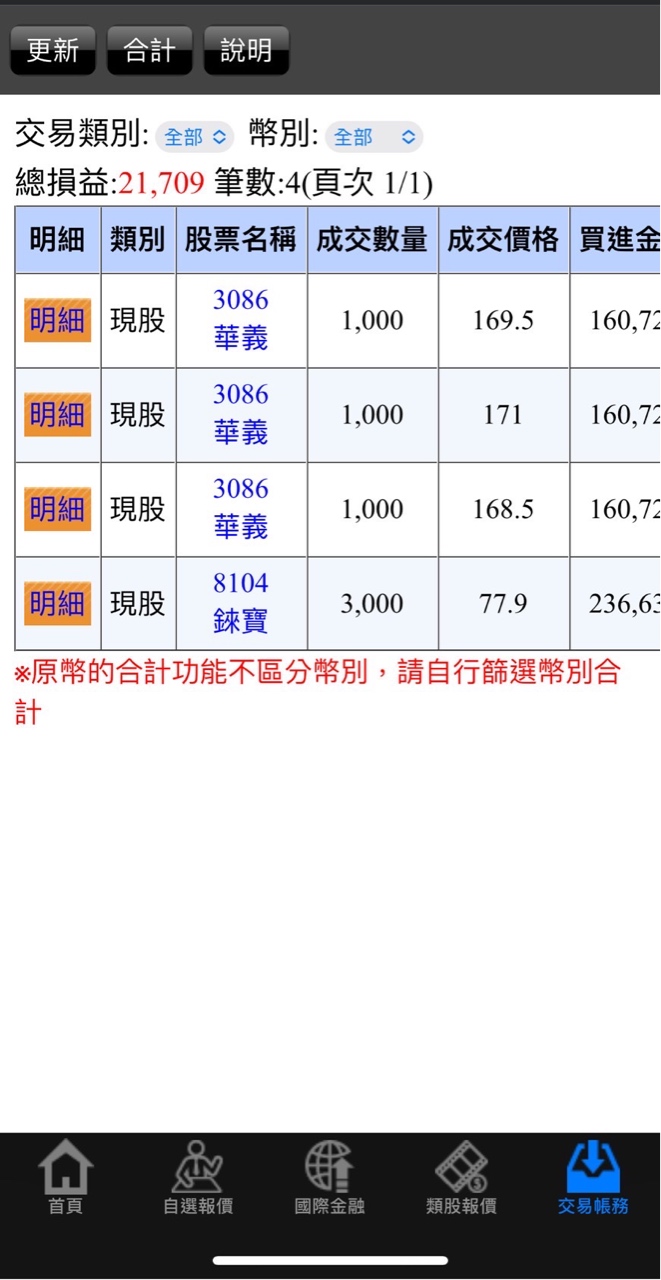Open 明細 for the 169.5 price row

(57, 321)
